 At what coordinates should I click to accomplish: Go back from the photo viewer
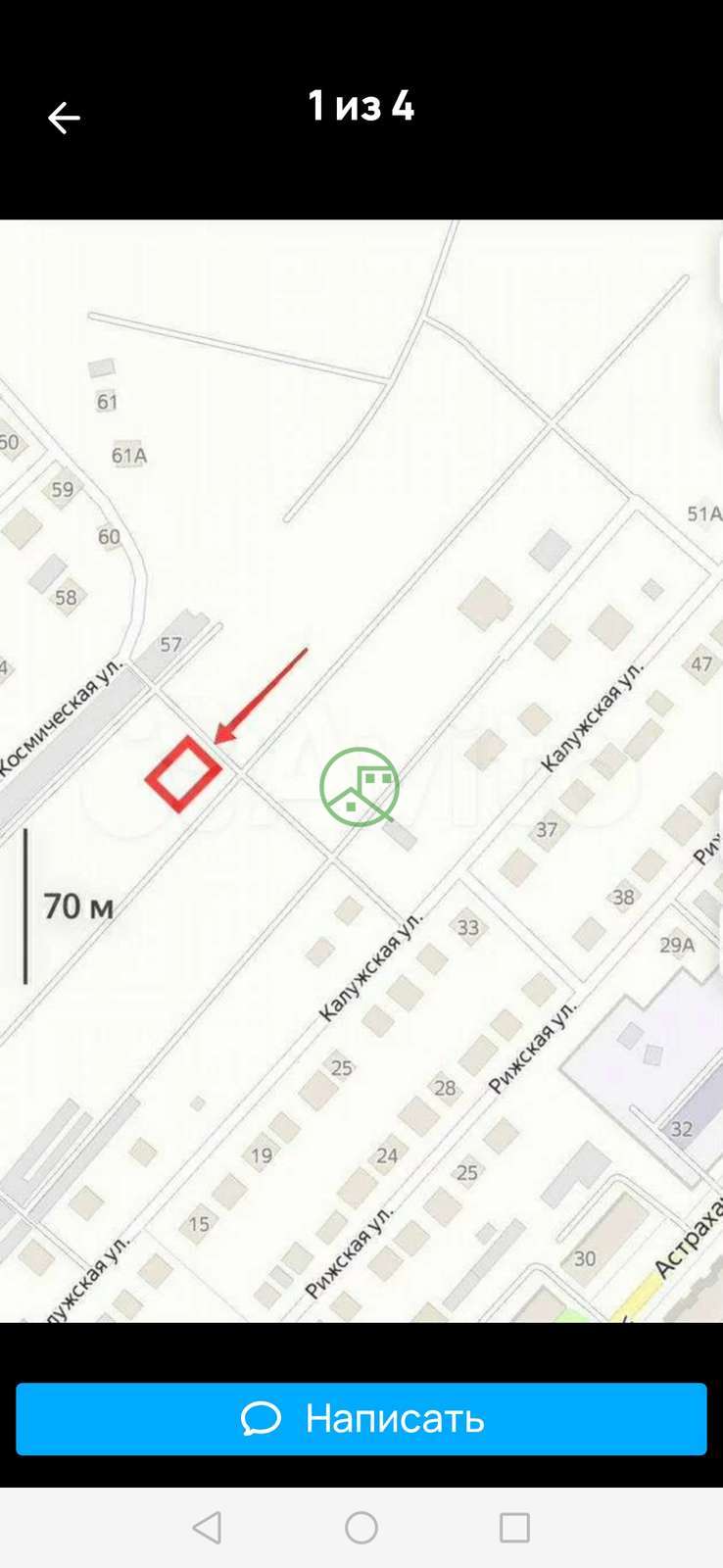click(x=64, y=119)
